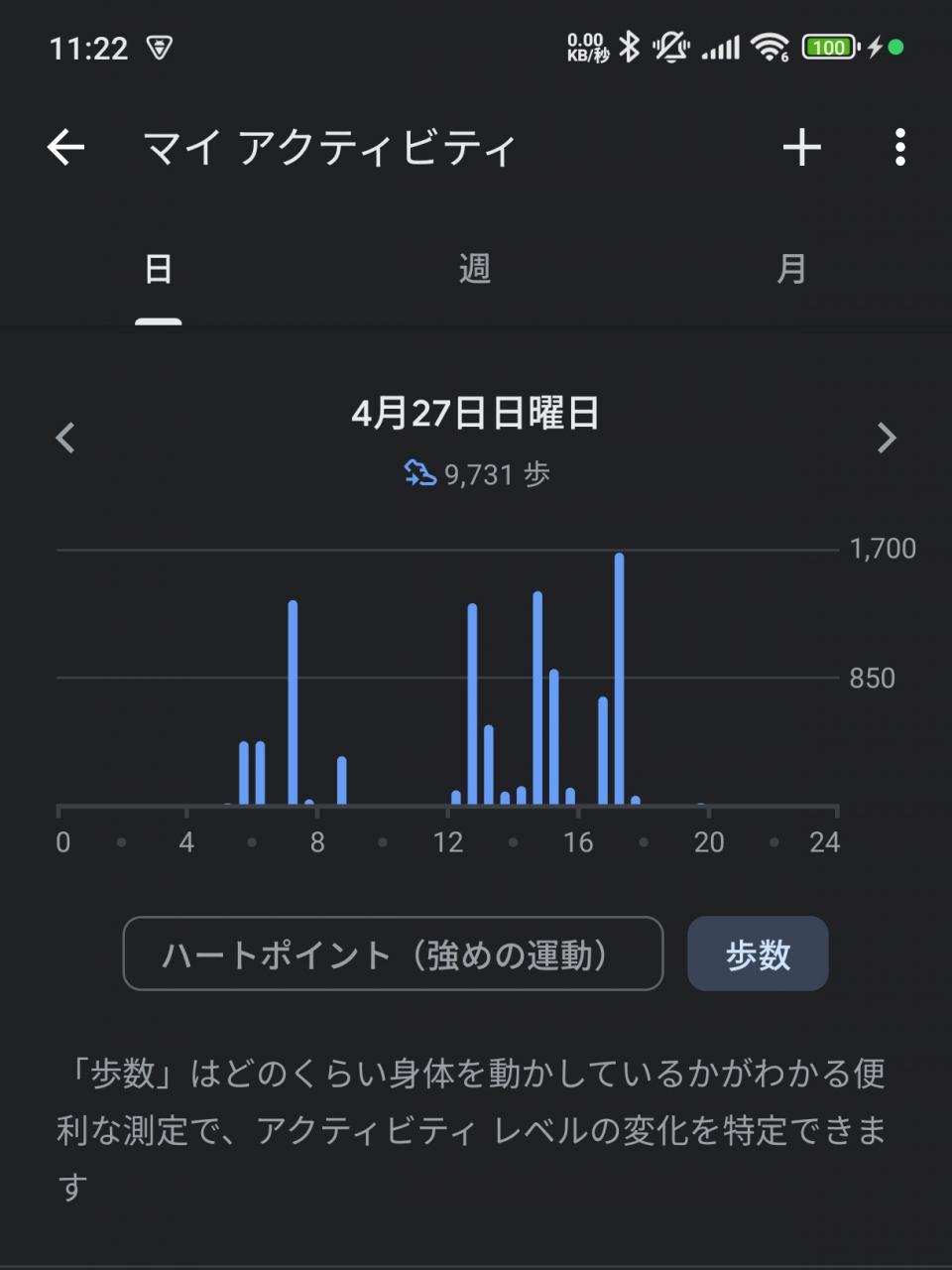The height and width of the screenshot is (1270, 952).
Task: Go to the previous day
Action: (x=65, y=438)
